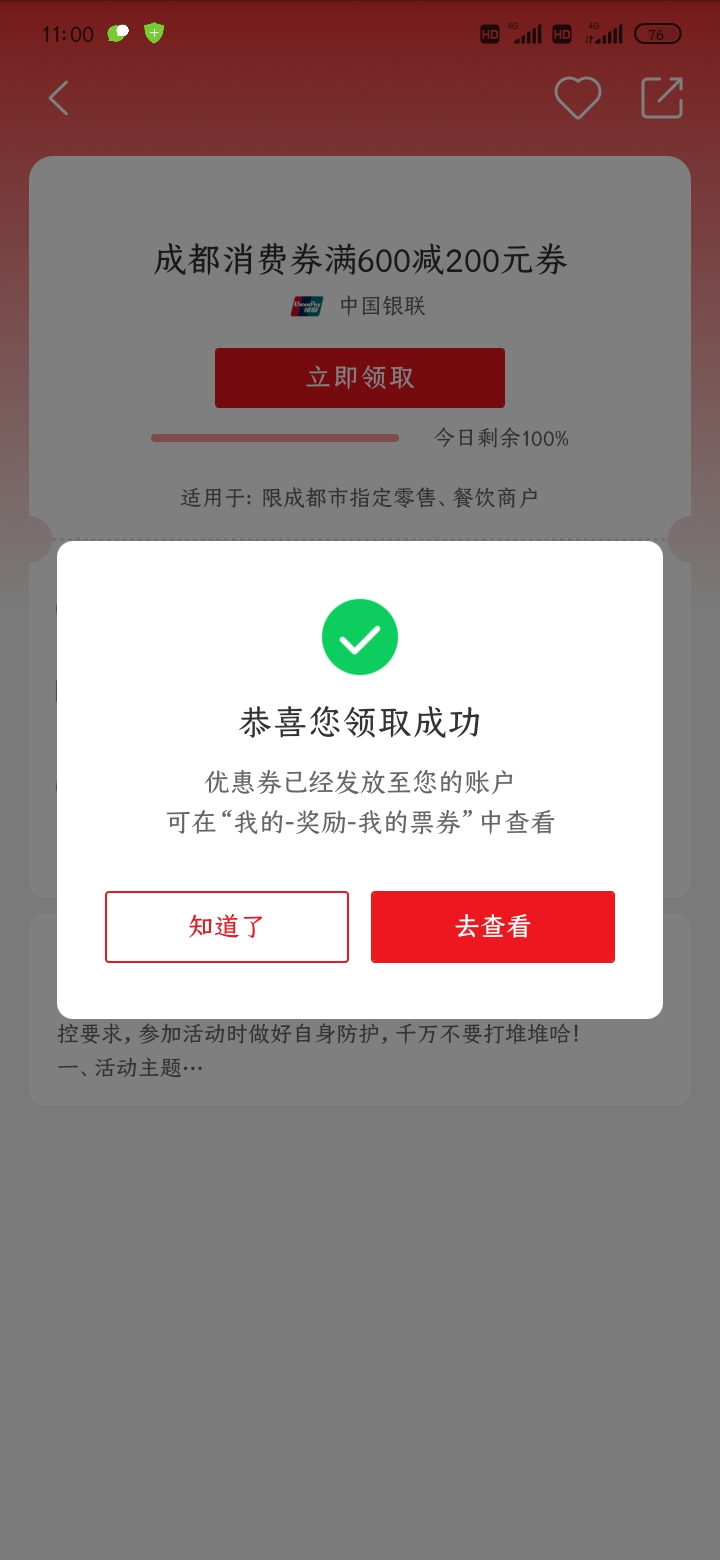
Task: Dismiss the dialog with 知道了
Action: 227,927
